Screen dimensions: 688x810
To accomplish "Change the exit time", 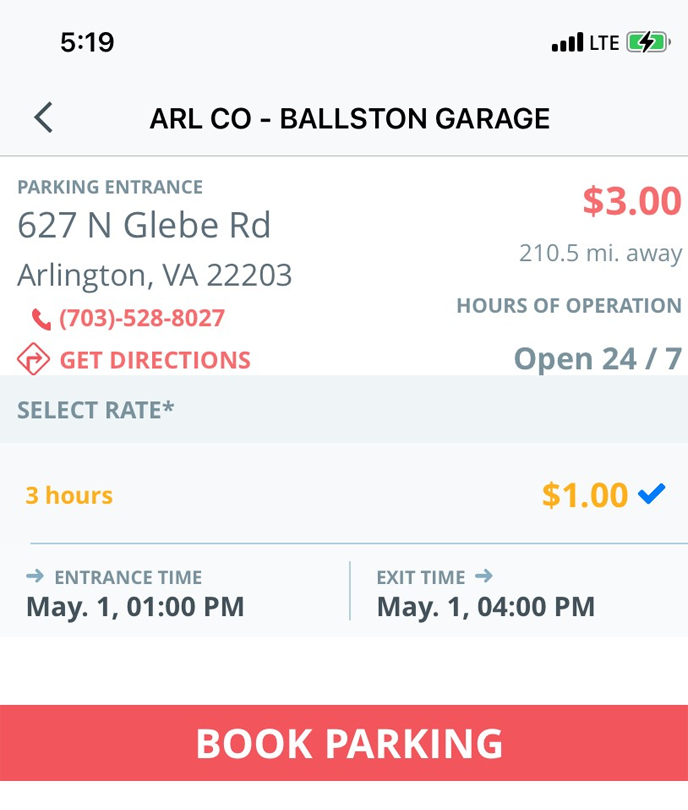I will 485,594.
